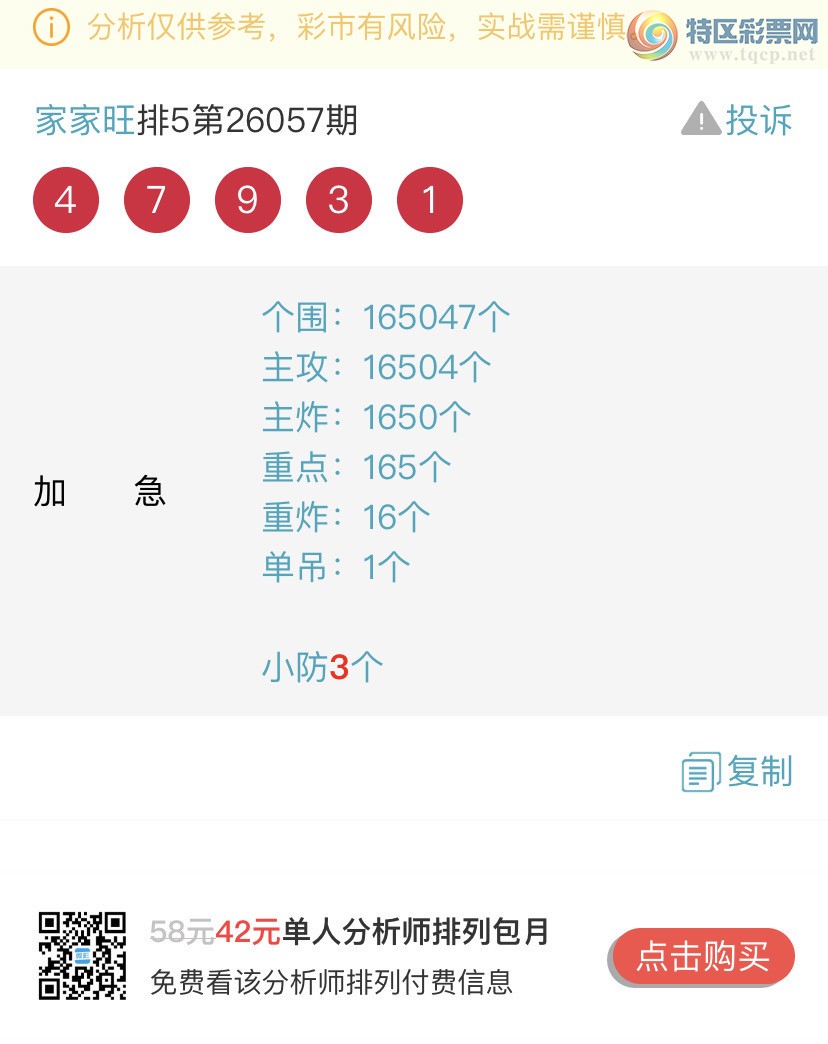Select the red ball showing number 1

tap(430, 199)
